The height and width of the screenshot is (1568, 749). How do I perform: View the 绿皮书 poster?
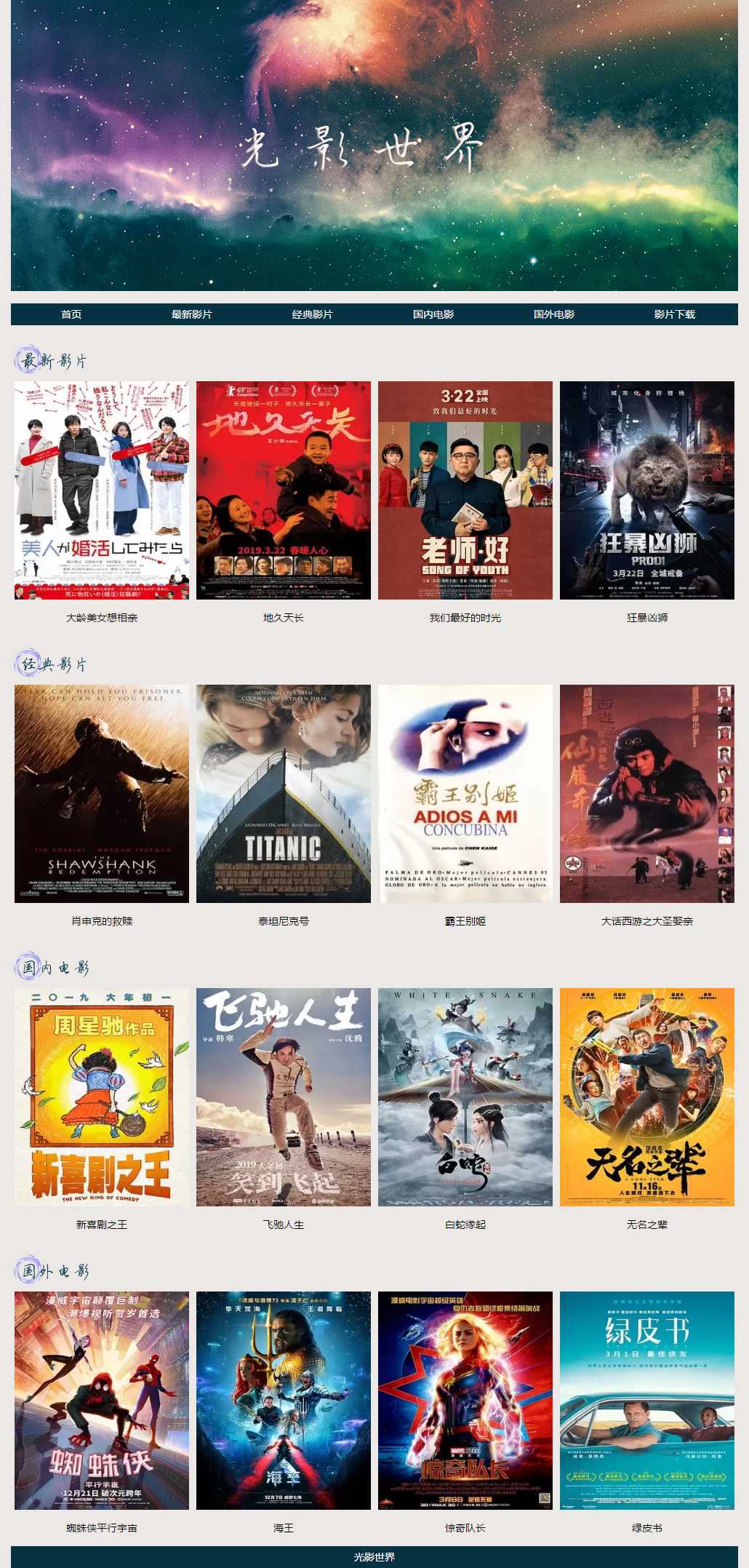tap(647, 1401)
